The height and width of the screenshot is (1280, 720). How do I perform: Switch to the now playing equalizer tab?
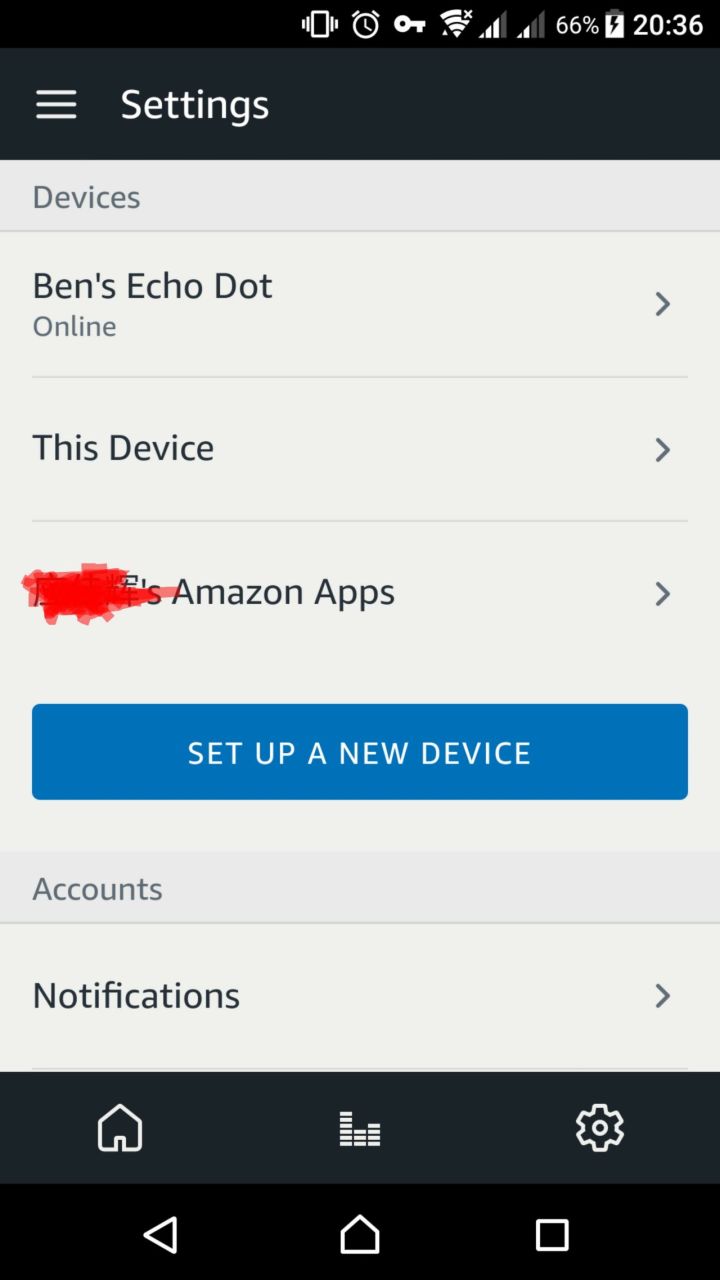[x=360, y=1129]
